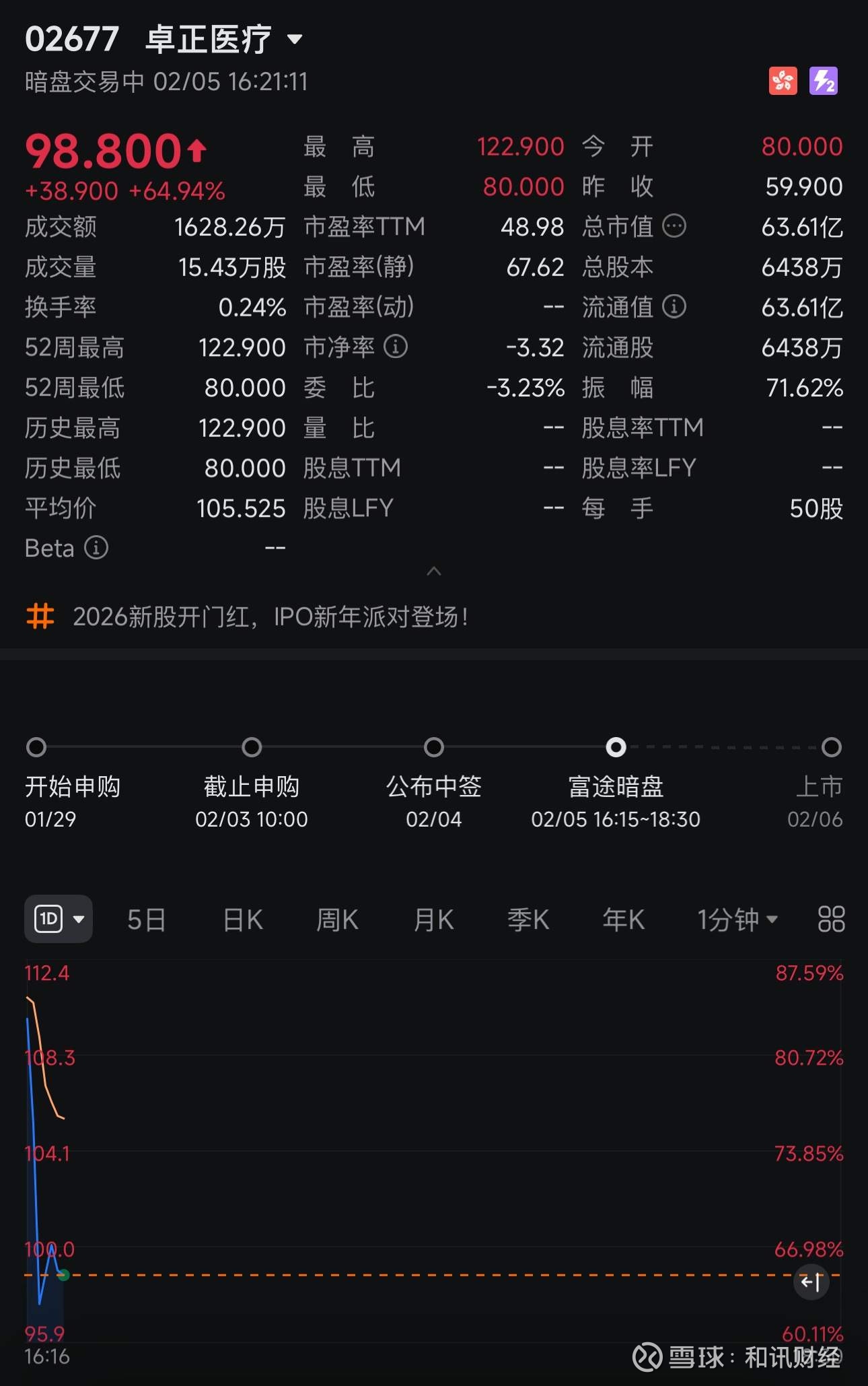868x1386 pixels.
Task: Open the 2026新股开门红 IPO topic banner
Action: point(269,617)
